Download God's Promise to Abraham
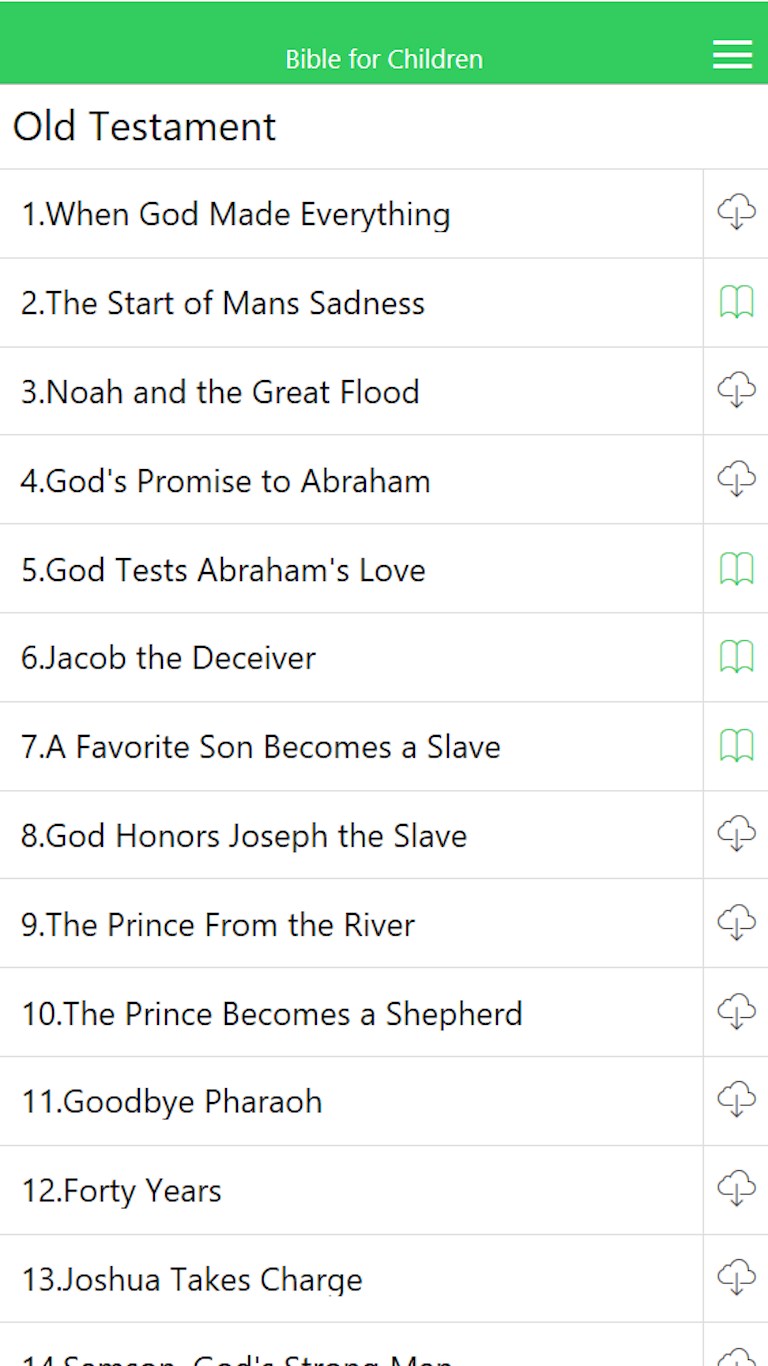 [x=736, y=480]
